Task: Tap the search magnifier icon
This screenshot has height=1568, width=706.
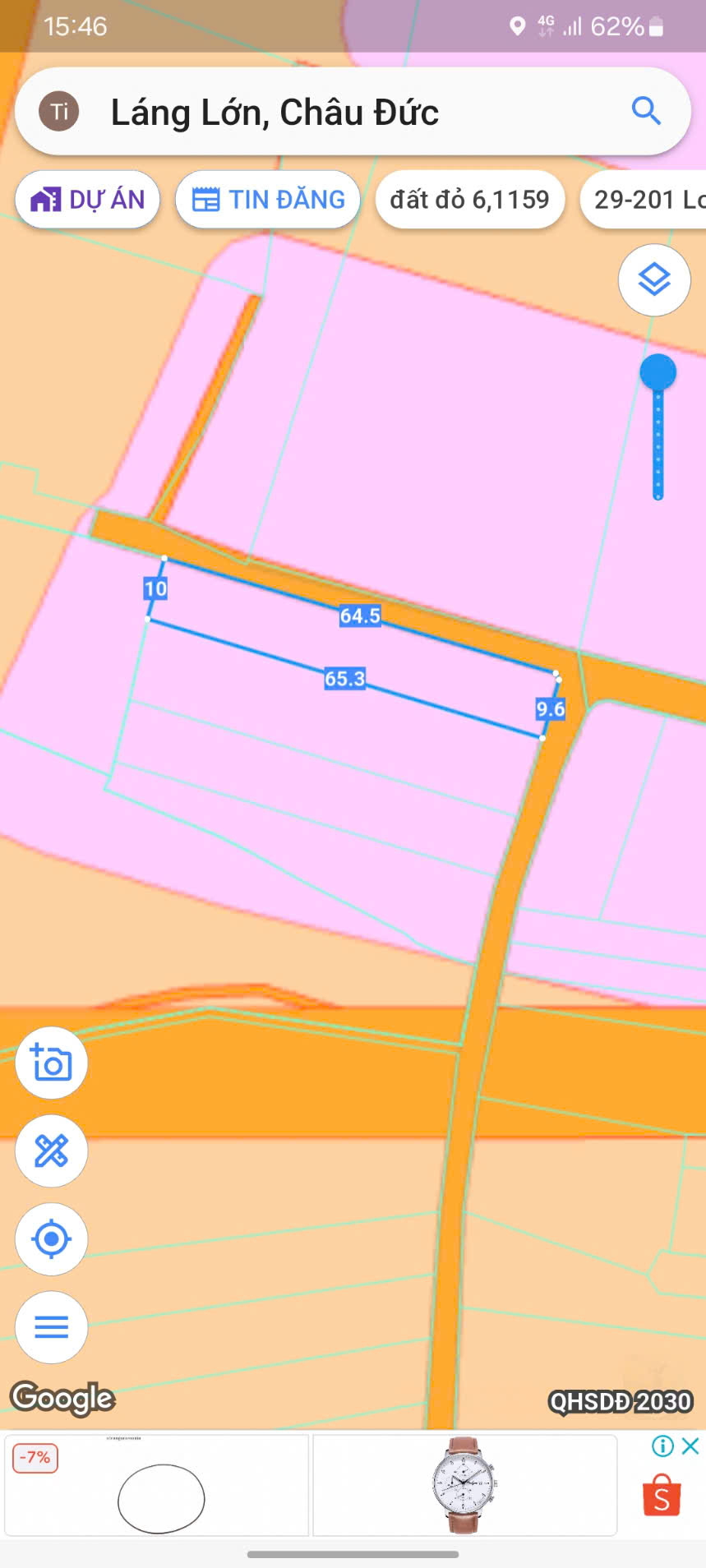Action: pyautogui.click(x=646, y=111)
